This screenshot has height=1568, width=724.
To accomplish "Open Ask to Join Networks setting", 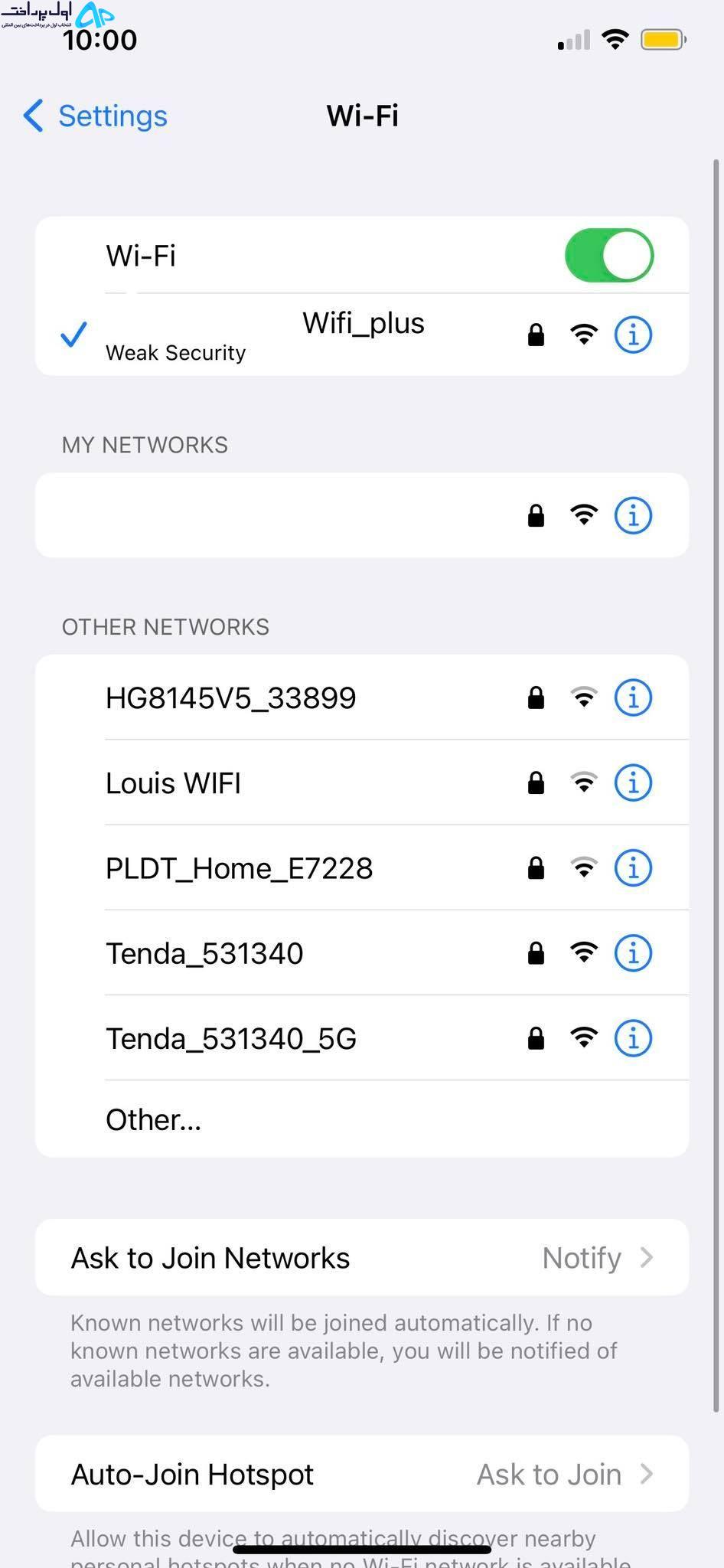I will [x=362, y=1258].
